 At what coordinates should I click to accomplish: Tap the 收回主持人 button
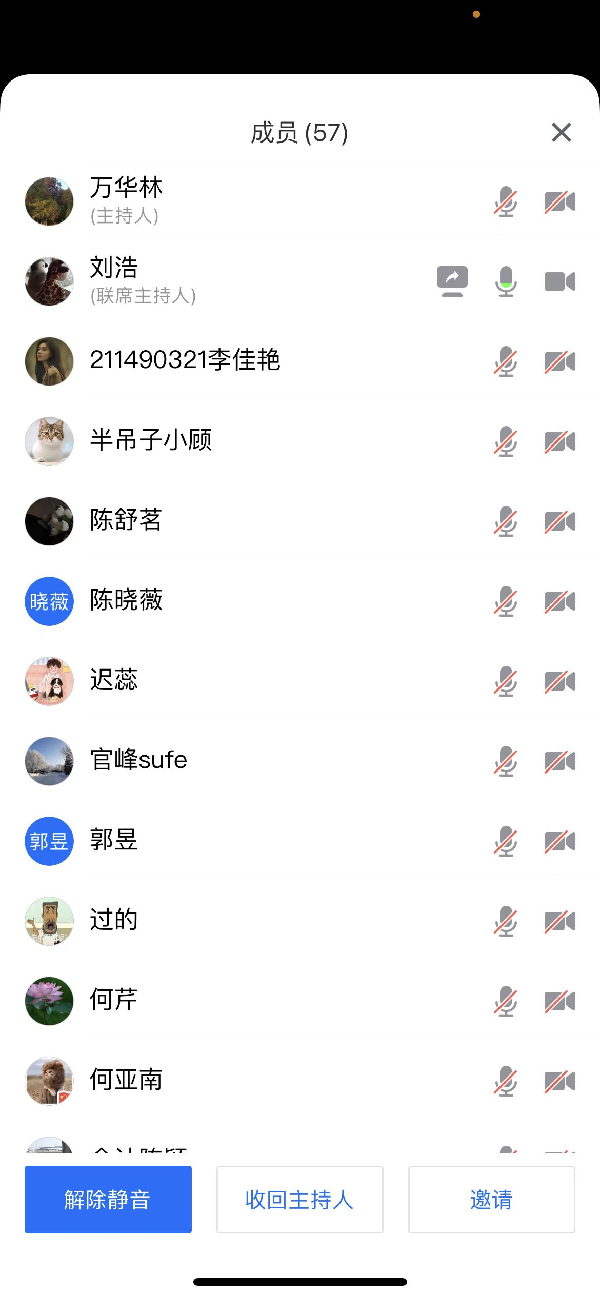[x=300, y=1199]
